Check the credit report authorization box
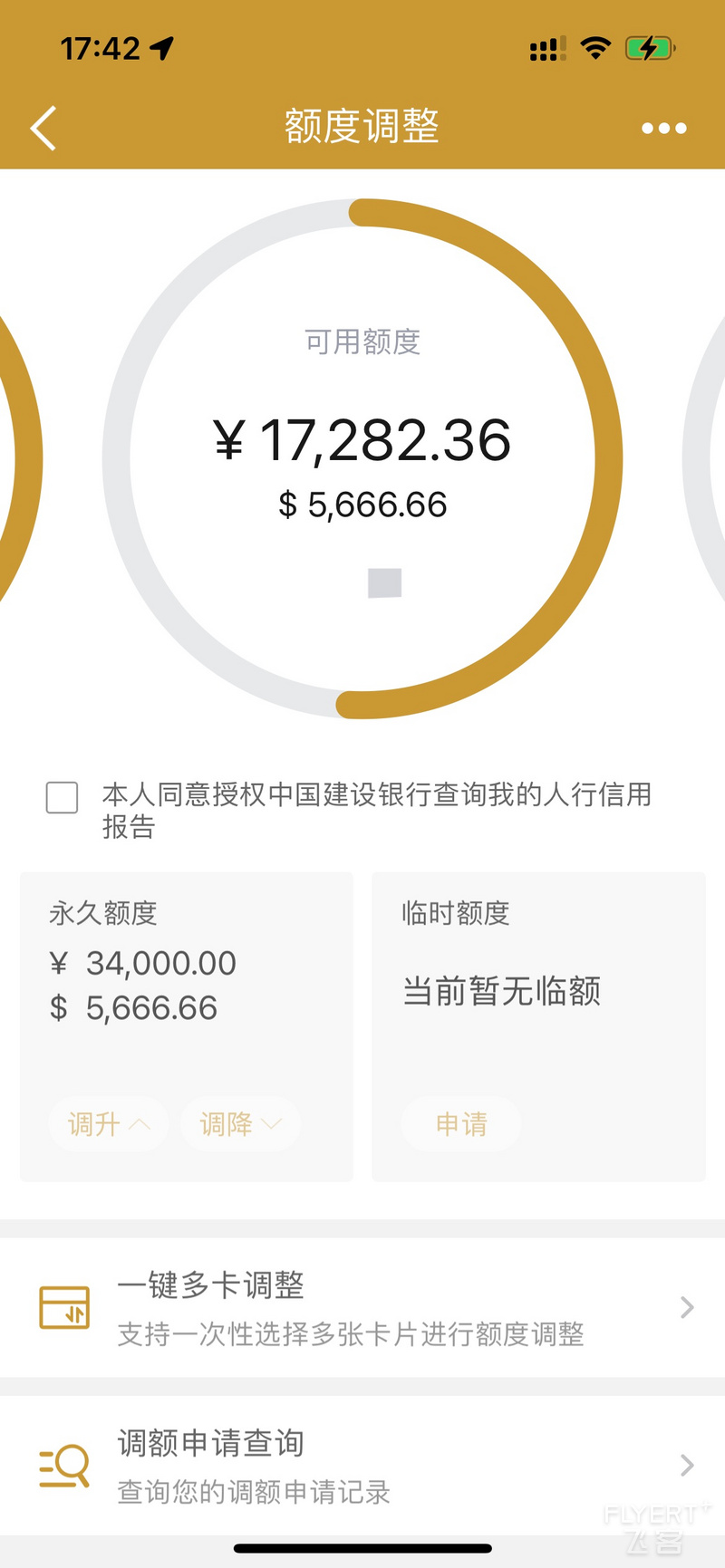Image resolution: width=725 pixels, height=1568 pixels. pyautogui.click(x=63, y=797)
